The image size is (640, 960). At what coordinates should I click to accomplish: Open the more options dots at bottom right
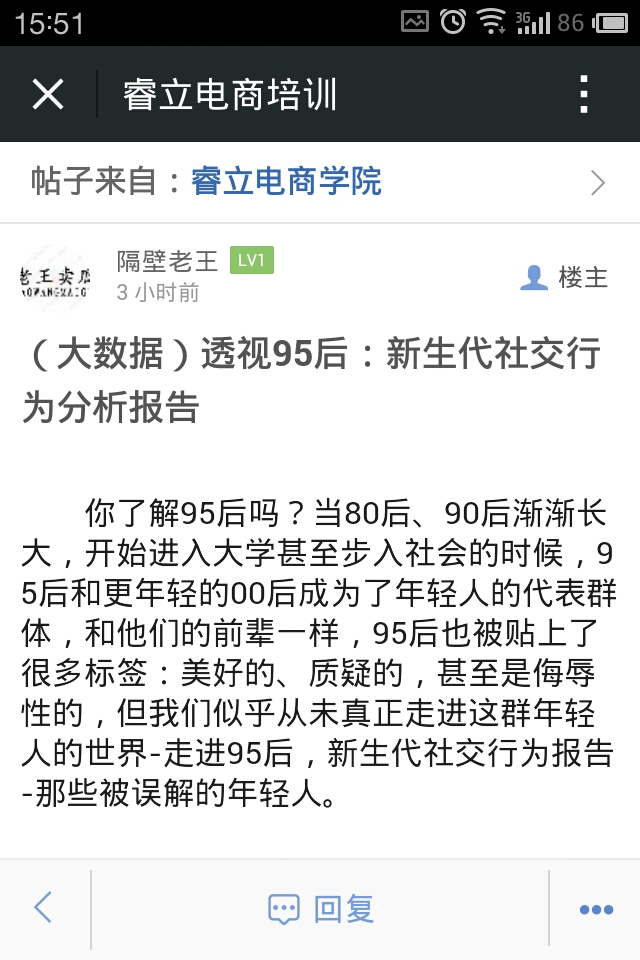tap(596, 909)
